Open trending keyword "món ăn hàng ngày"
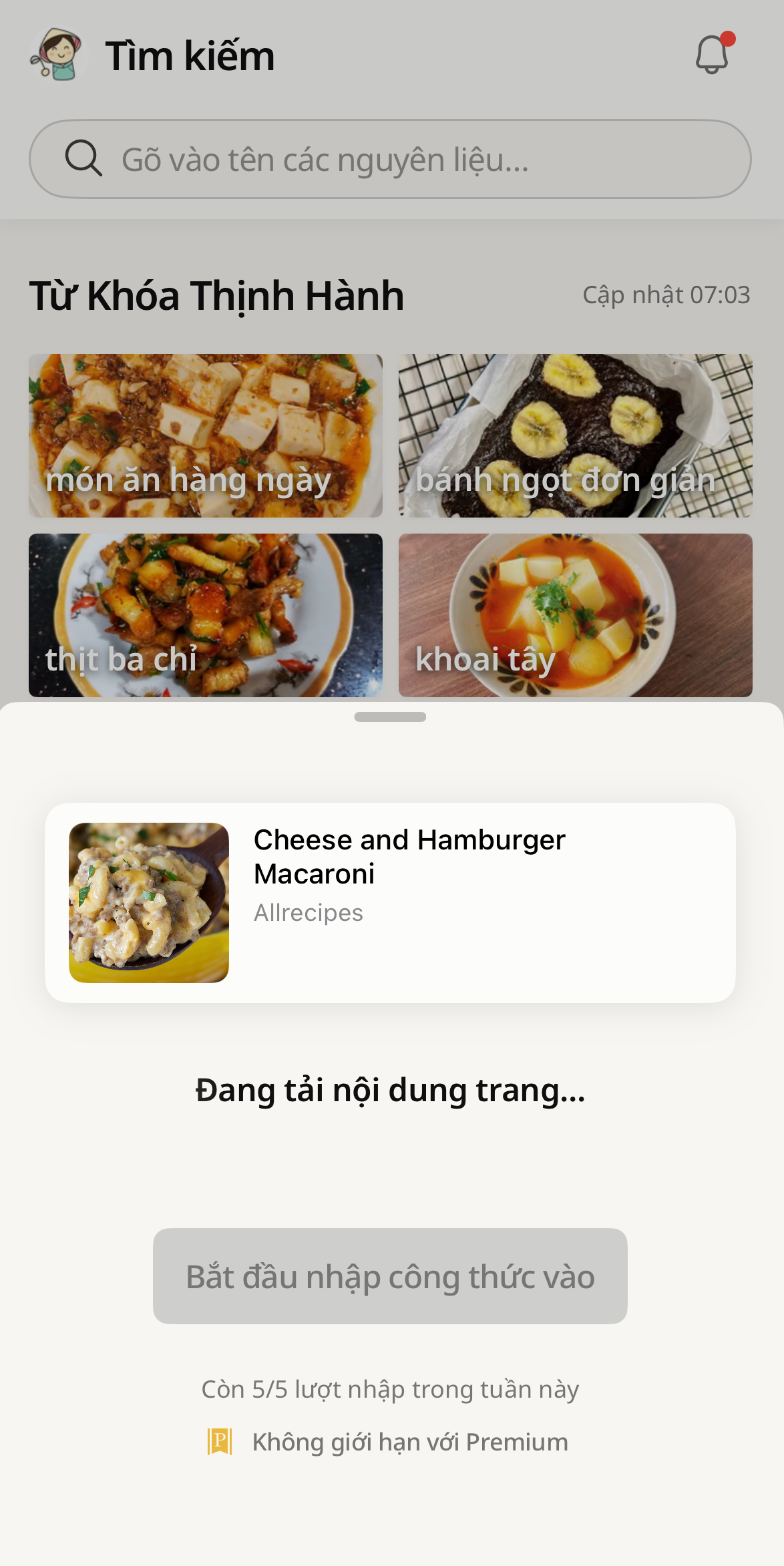Screen dimensions: 784x1566 (206, 435)
